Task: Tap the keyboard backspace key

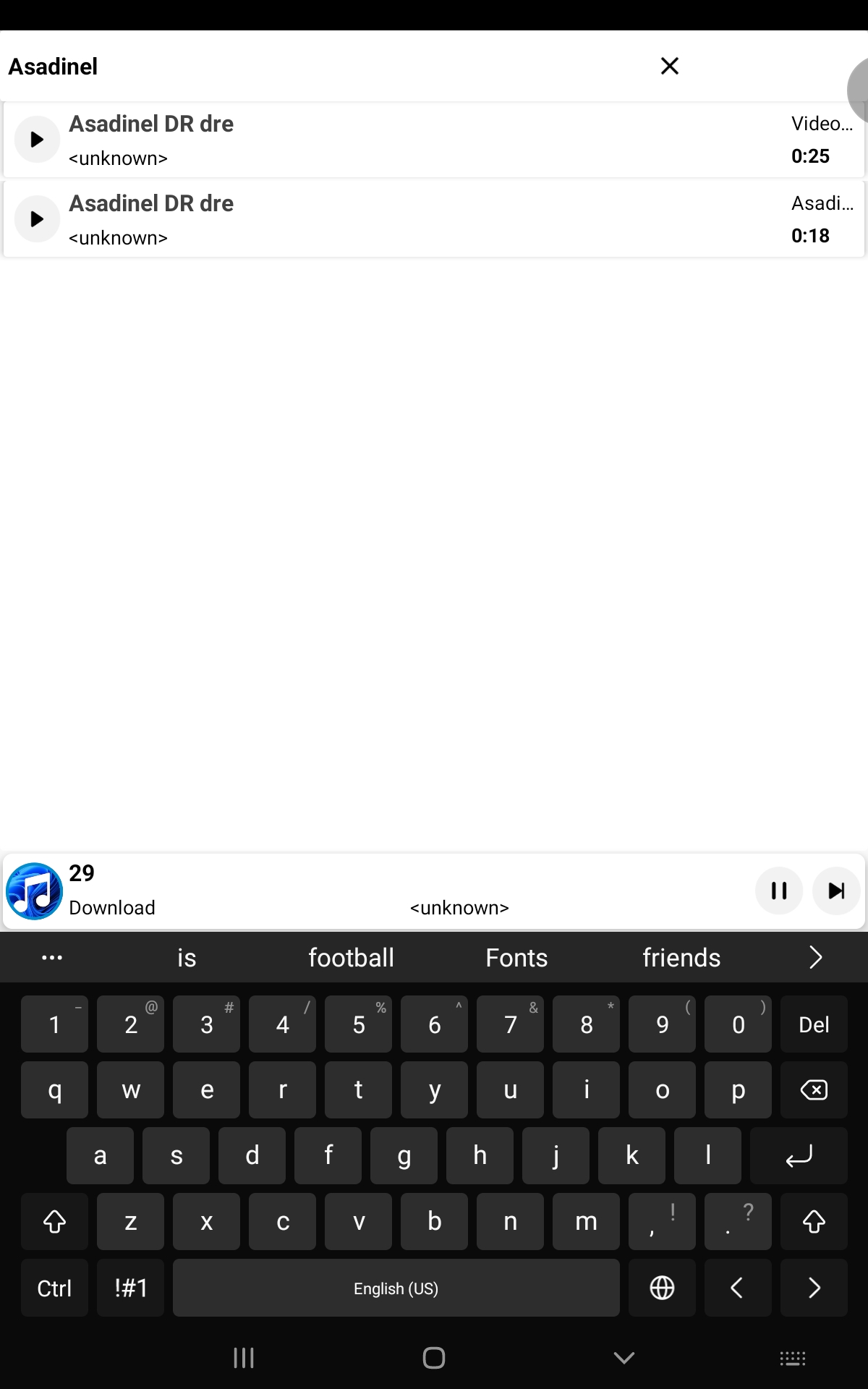Action: click(x=814, y=1090)
